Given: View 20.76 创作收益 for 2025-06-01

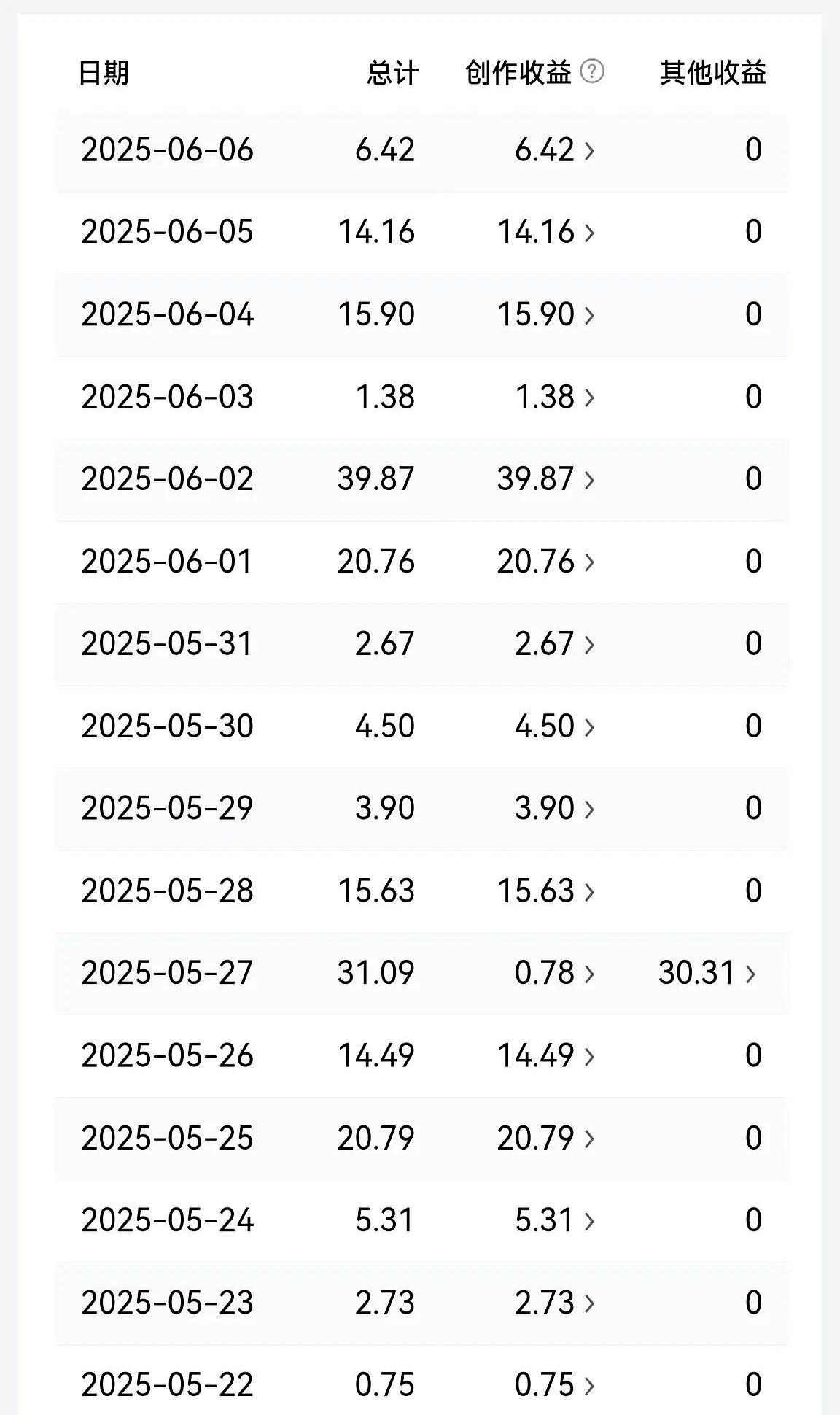Looking at the screenshot, I should coord(546,562).
